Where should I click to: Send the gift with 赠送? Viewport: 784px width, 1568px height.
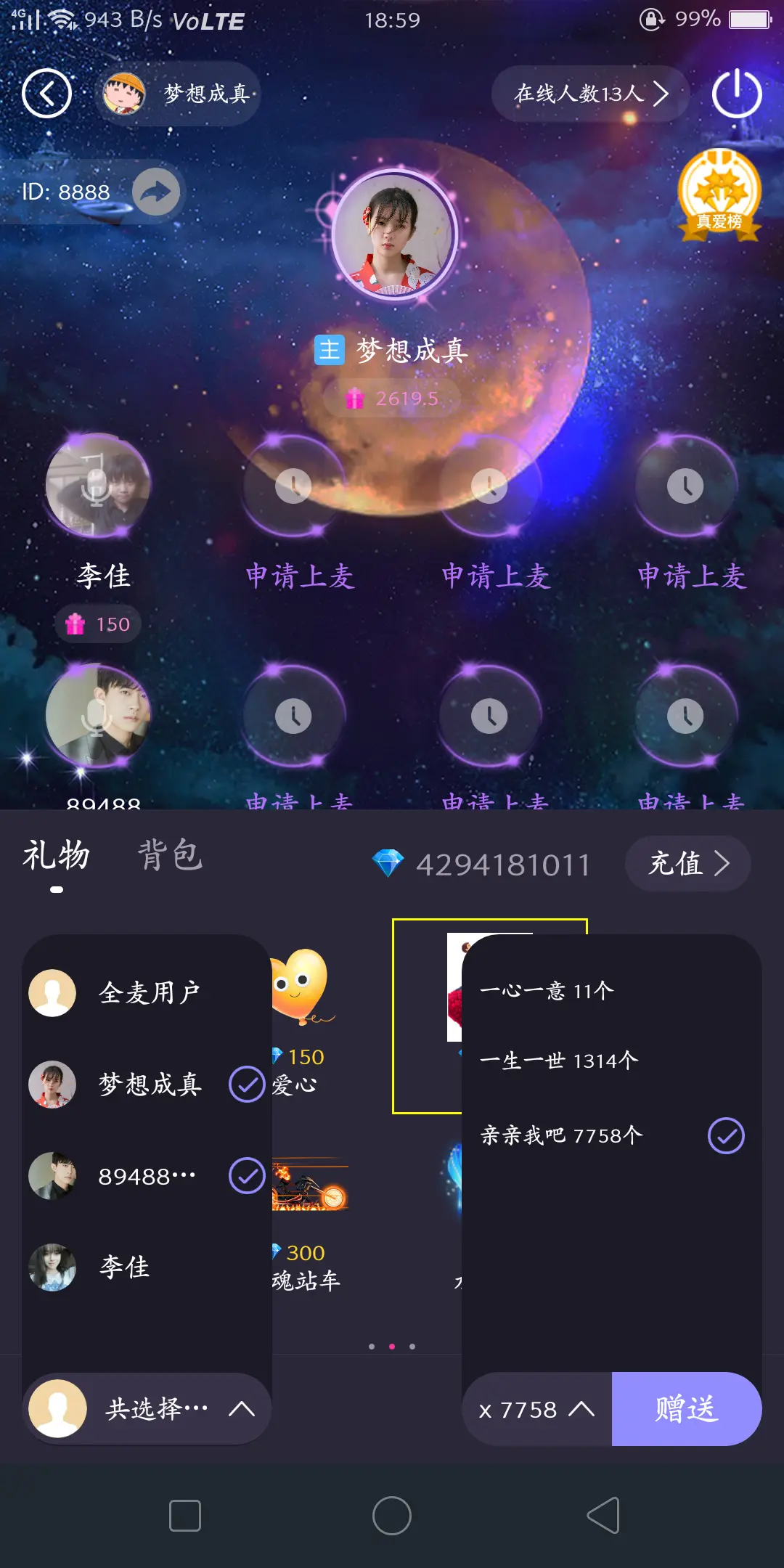686,1410
